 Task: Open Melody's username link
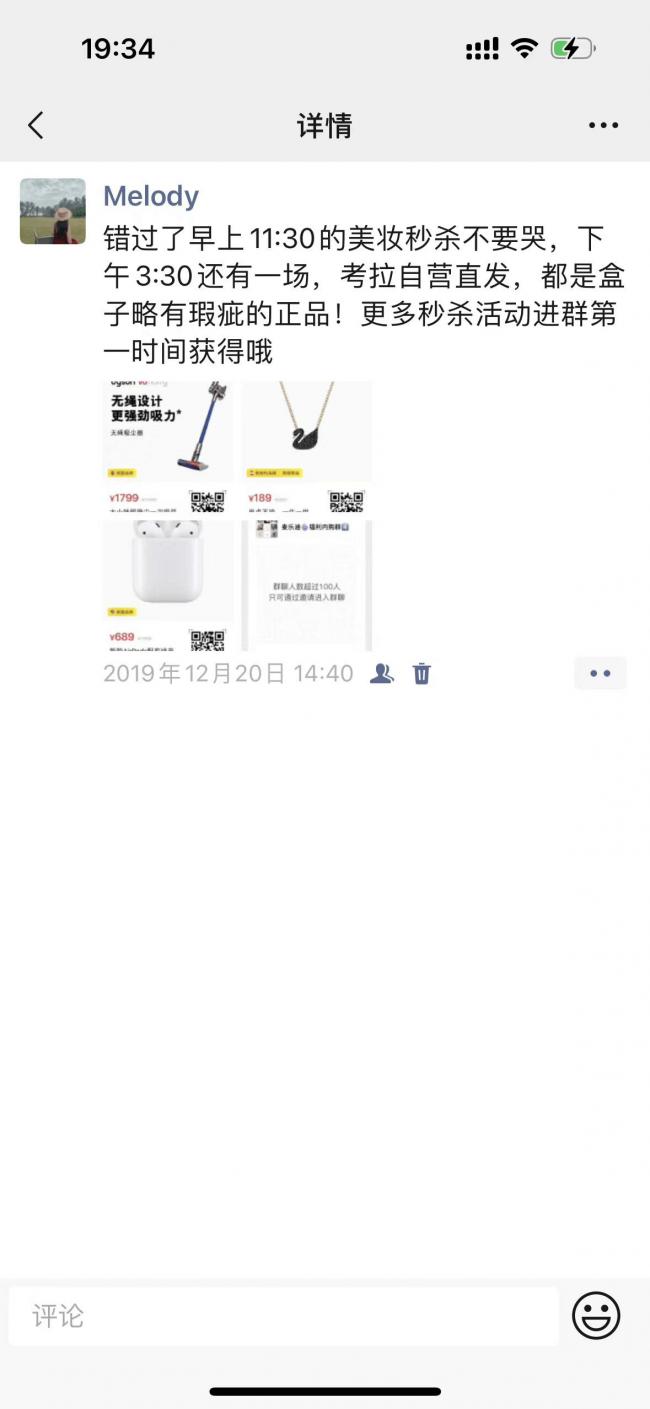pyautogui.click(x=151, y=196)
